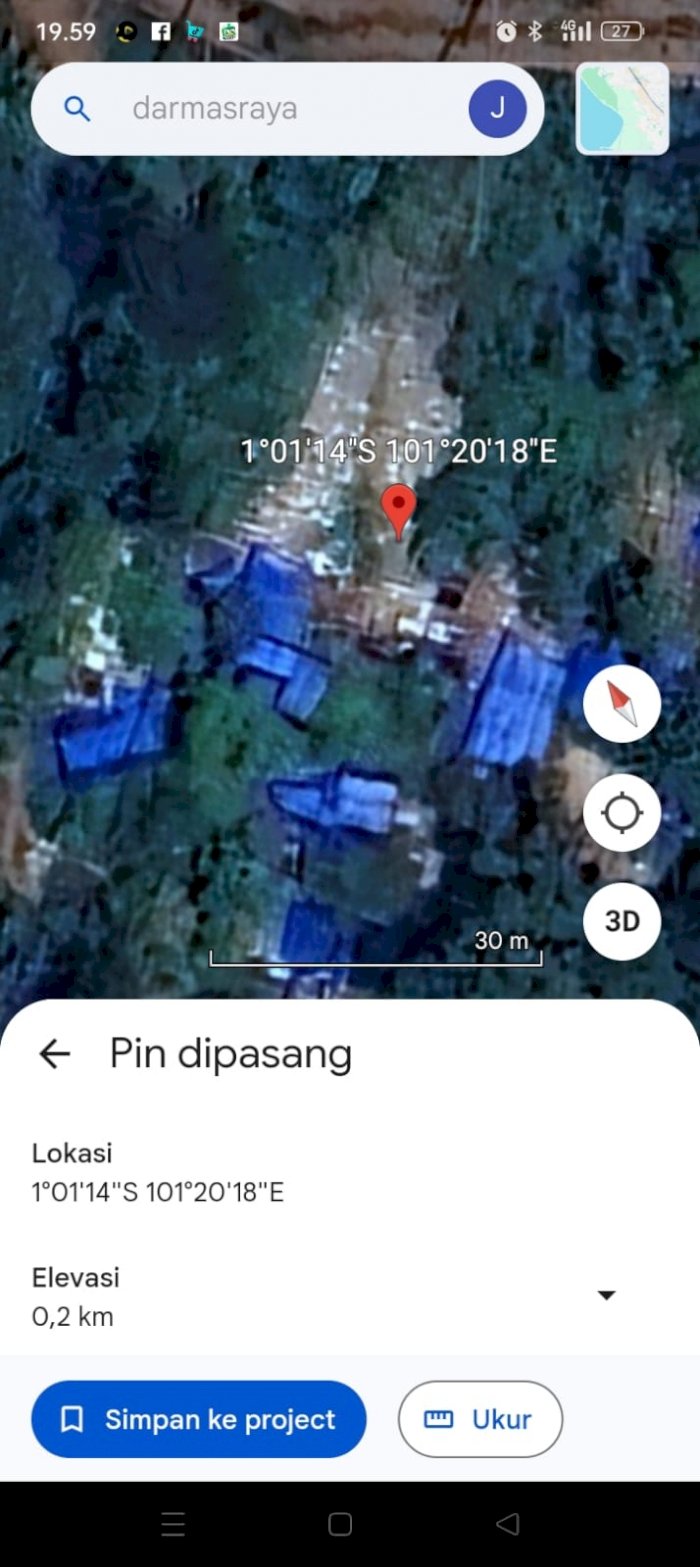
Task: Go back from Pin dipasang panel
Action: click(x=54, y=1053)
